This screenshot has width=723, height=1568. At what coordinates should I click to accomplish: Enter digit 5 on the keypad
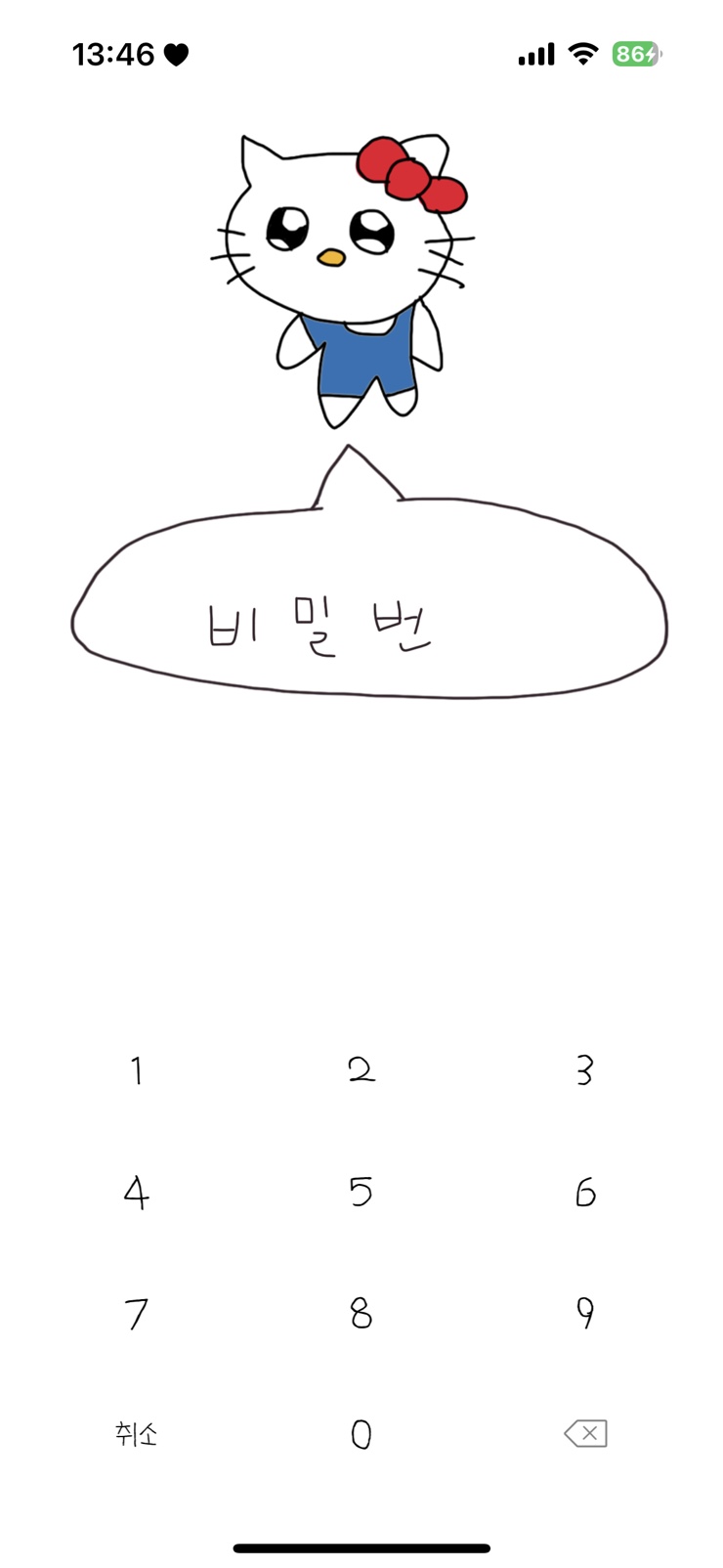[x=361, y=1192]
